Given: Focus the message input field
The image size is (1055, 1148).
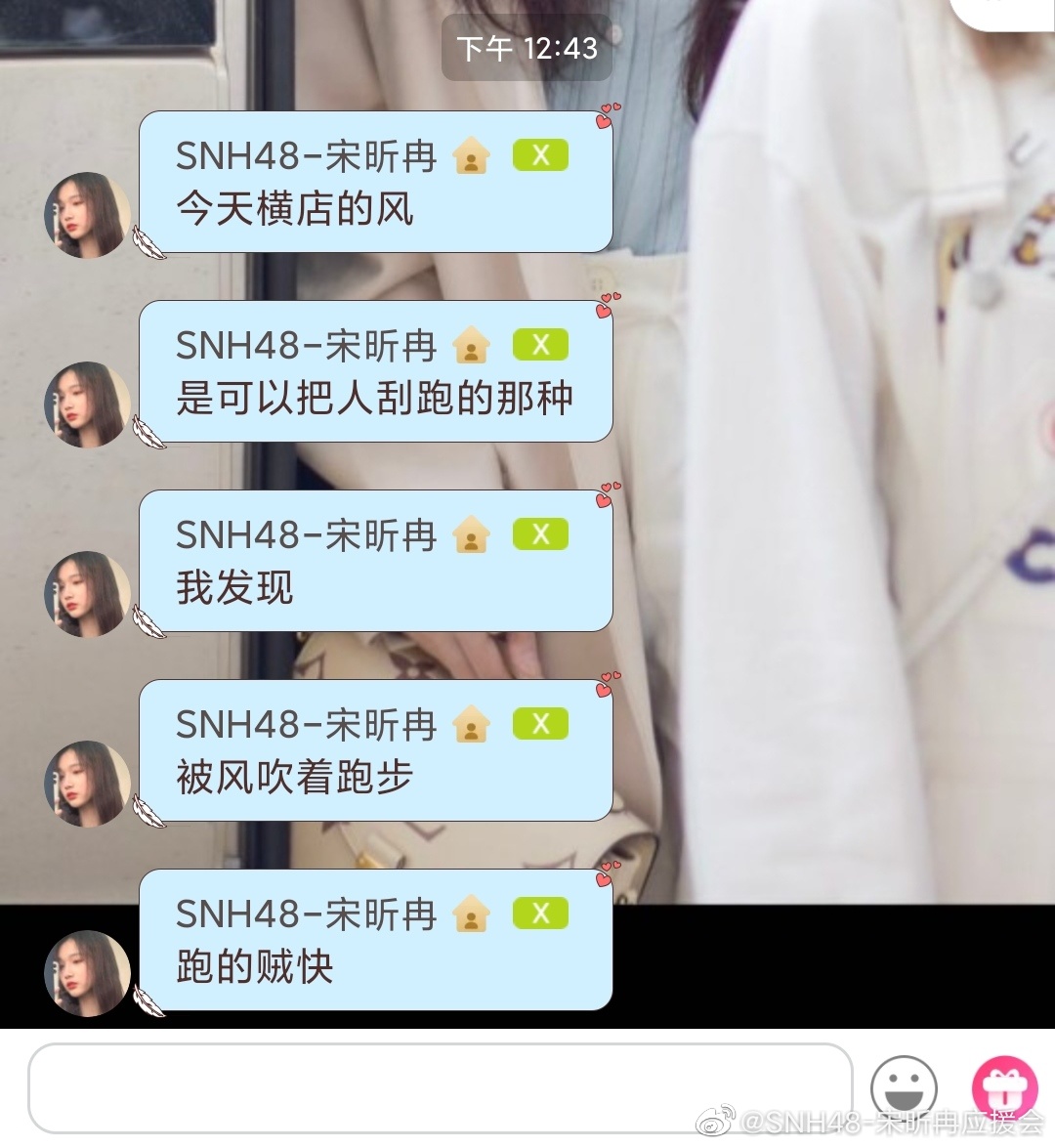Looking at the screenshot, I should (x=440, y=1086).
